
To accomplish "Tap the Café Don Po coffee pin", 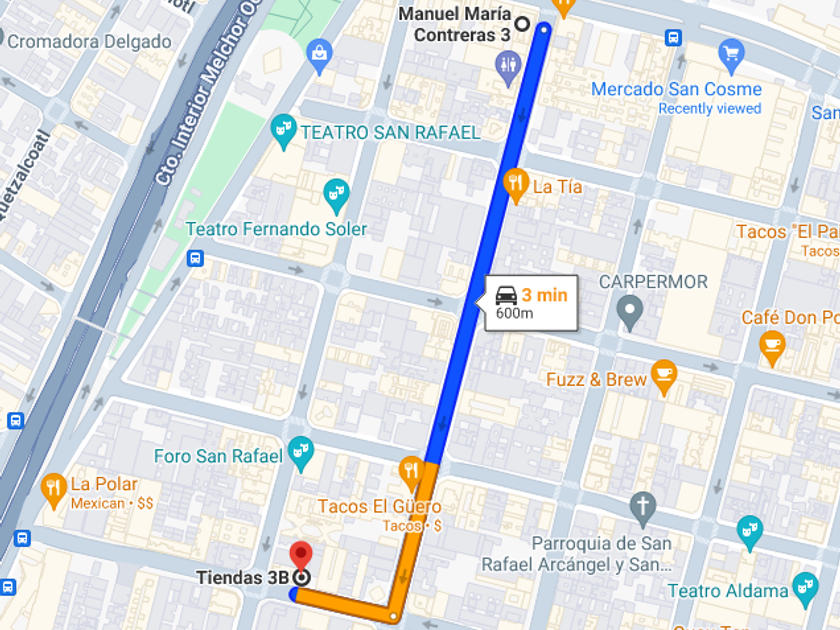I will pyautogui.click(x=772, y=348).
